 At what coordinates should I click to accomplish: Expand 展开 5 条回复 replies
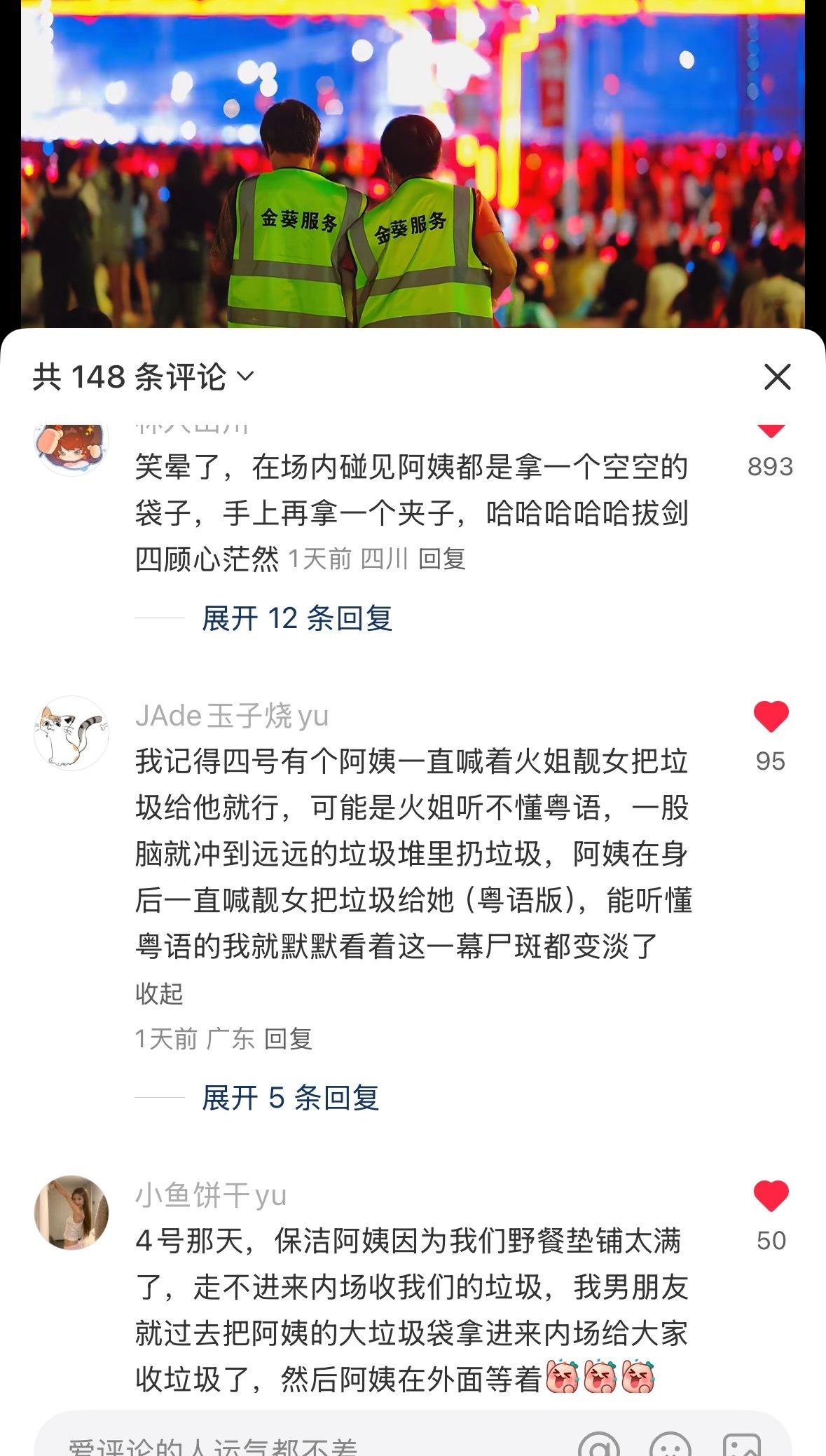290,1098
